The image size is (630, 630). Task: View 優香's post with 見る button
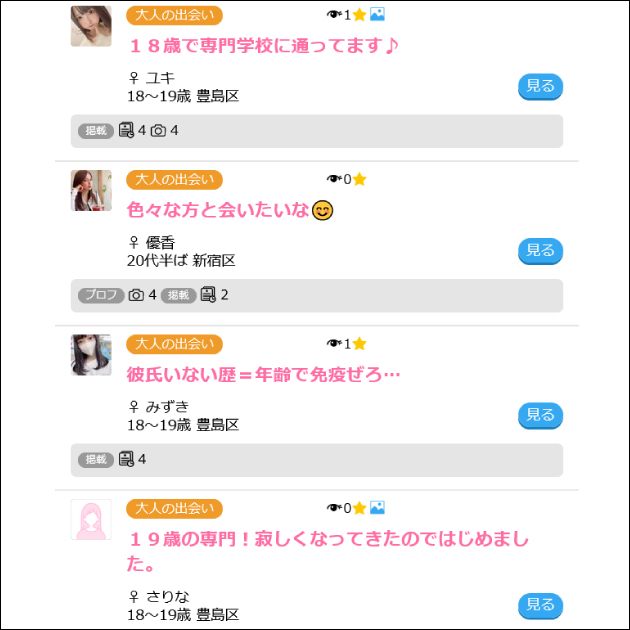click(x=540, y=250)
